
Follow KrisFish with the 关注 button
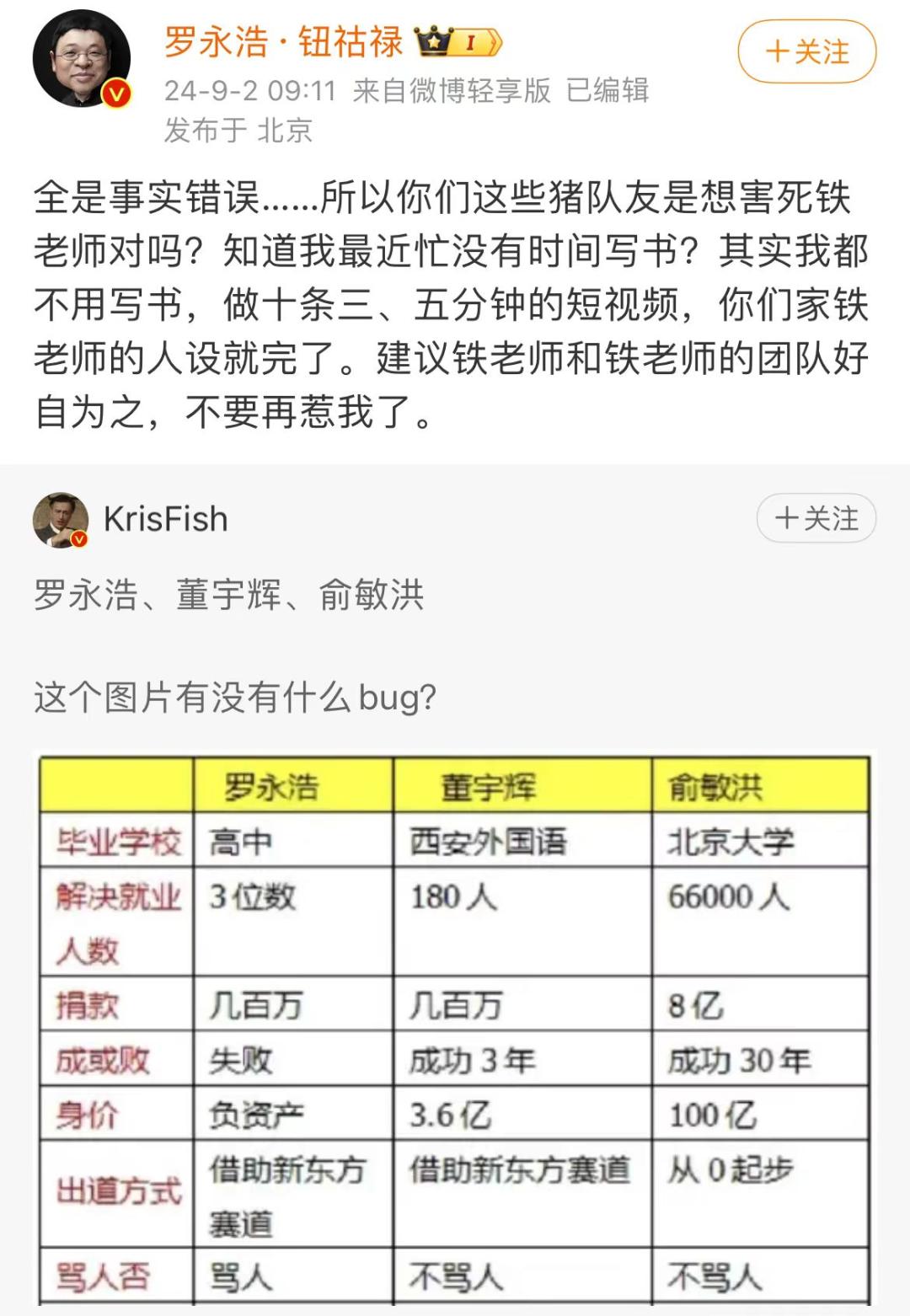point(816,518)
